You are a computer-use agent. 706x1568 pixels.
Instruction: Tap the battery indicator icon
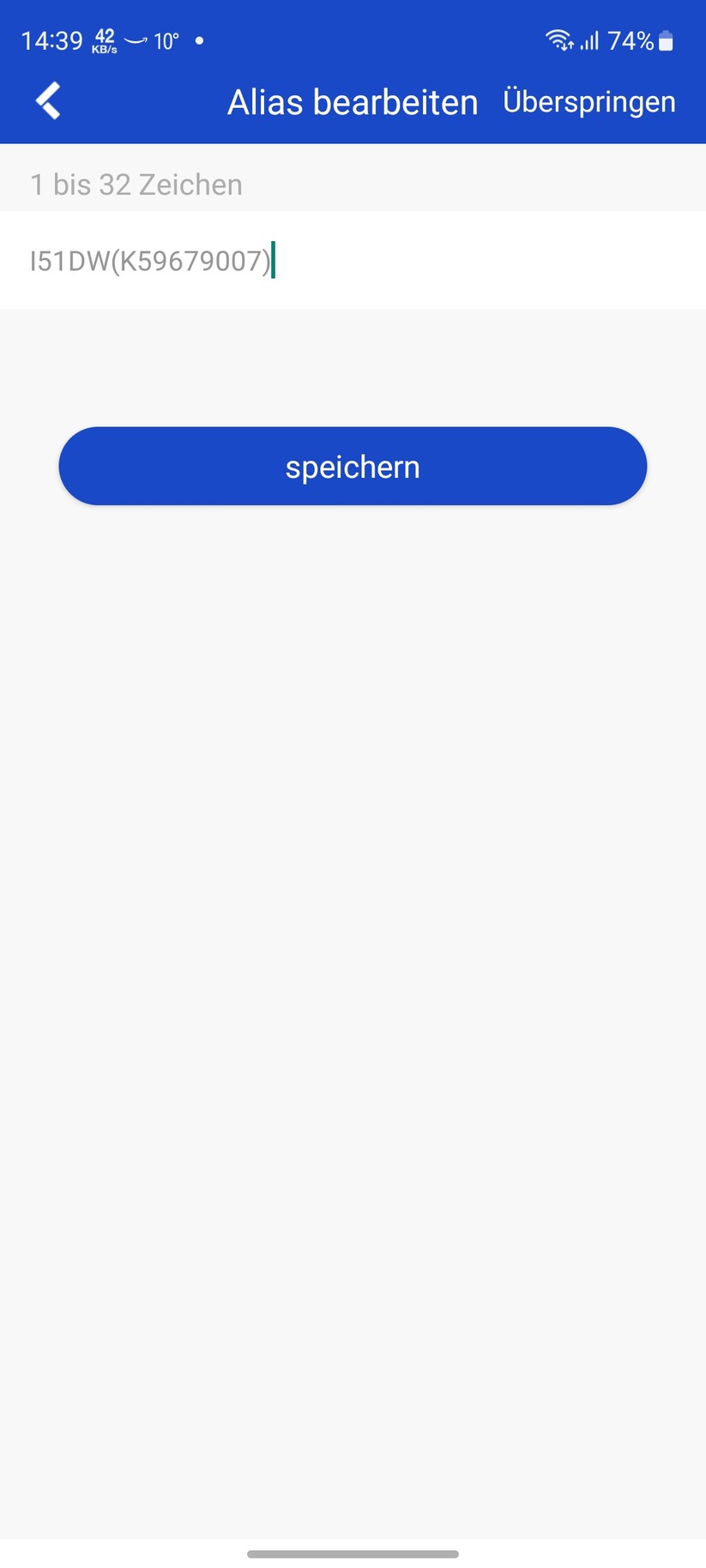pyautogui.click(x=667, y=39)
